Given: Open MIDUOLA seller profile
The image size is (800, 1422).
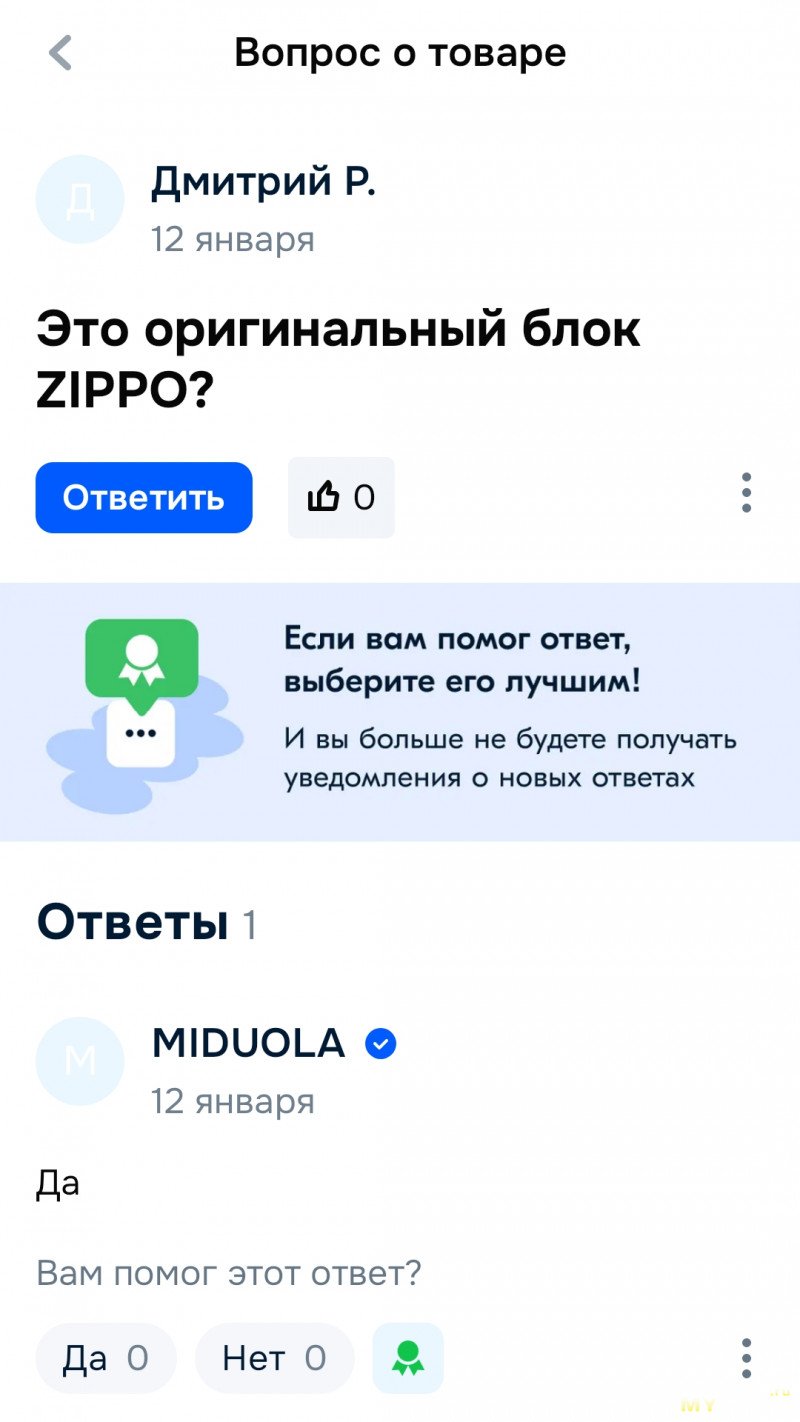Looking at the screenshot, I should tap(248, 1043).
